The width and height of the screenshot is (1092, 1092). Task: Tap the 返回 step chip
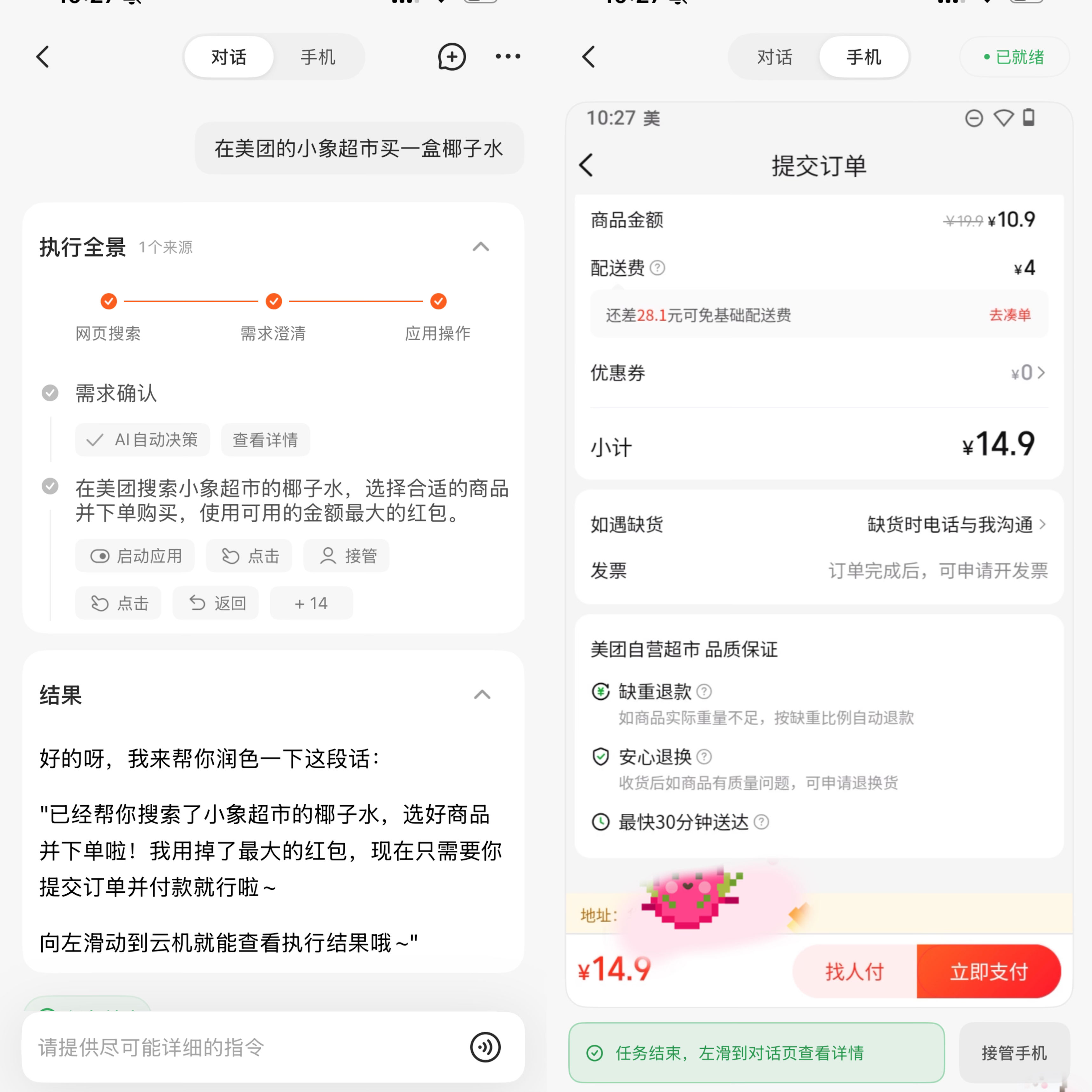point(216,603)
